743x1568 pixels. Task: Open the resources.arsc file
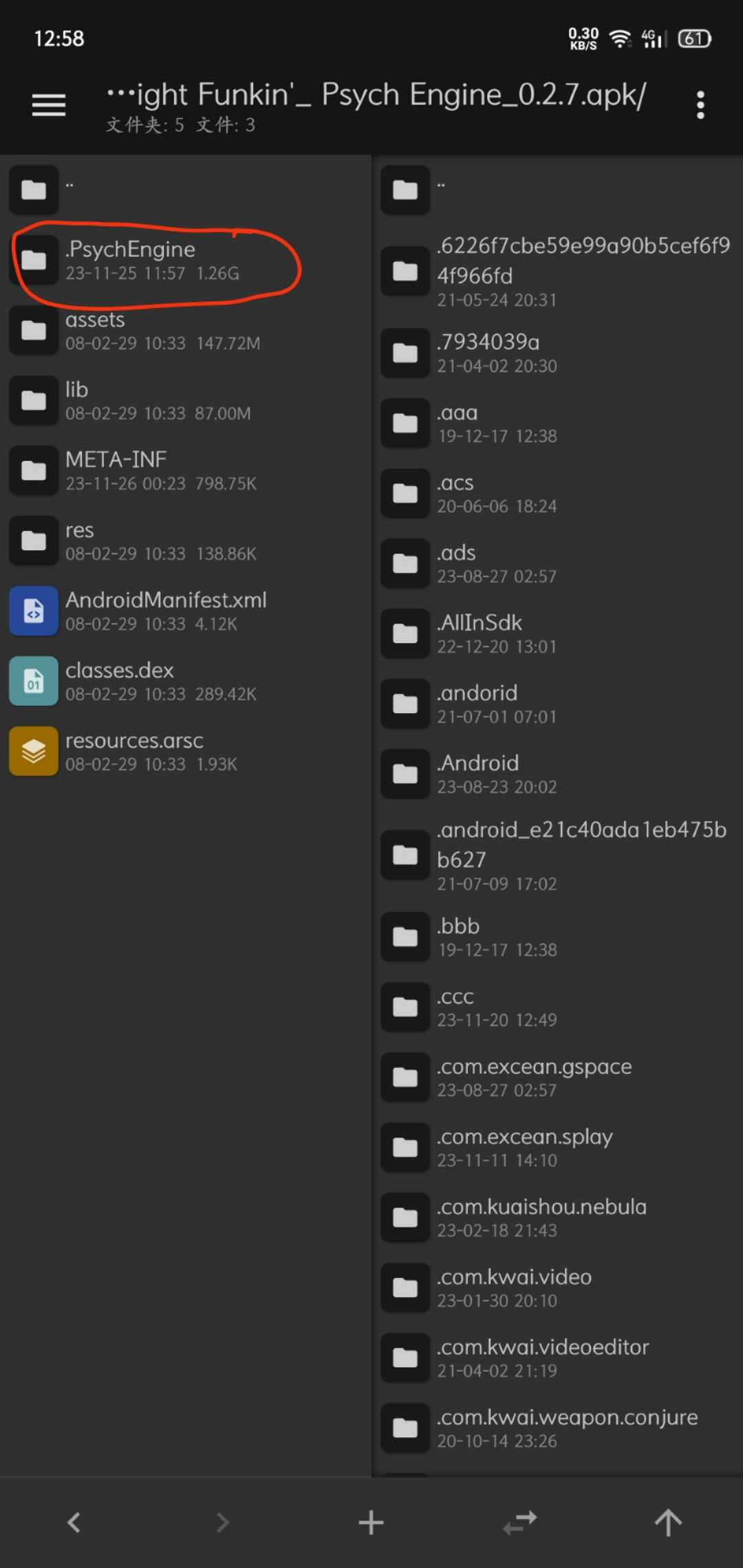(x=134, y=751)
